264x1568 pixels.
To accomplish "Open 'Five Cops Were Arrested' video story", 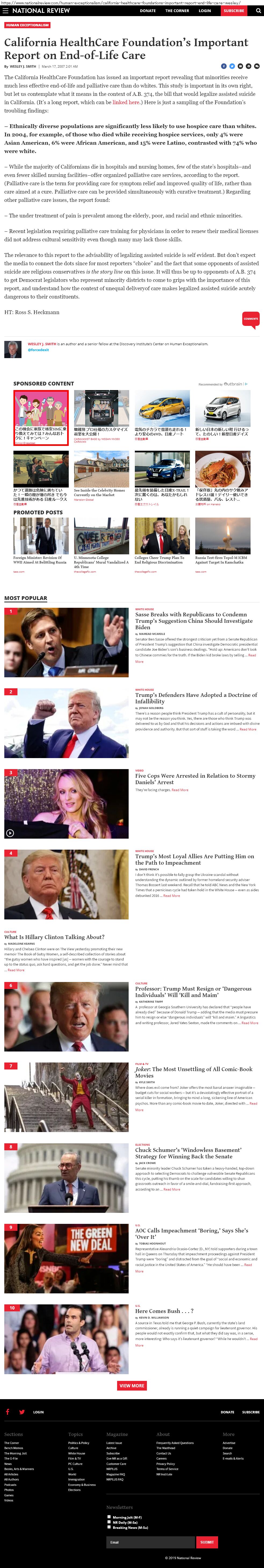I will pos(186,778).
